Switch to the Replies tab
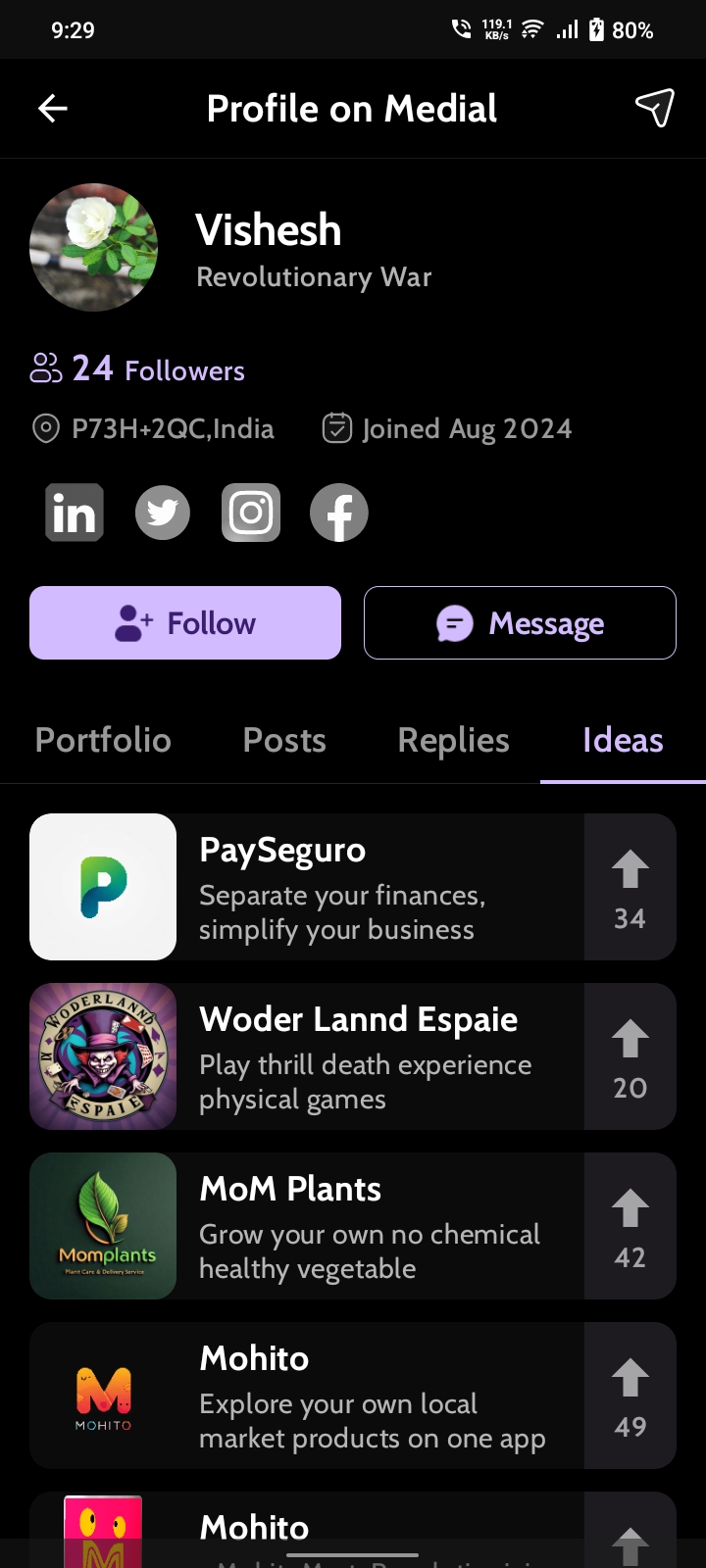This screenshot has width=706, height=1568. coord(453,741)
